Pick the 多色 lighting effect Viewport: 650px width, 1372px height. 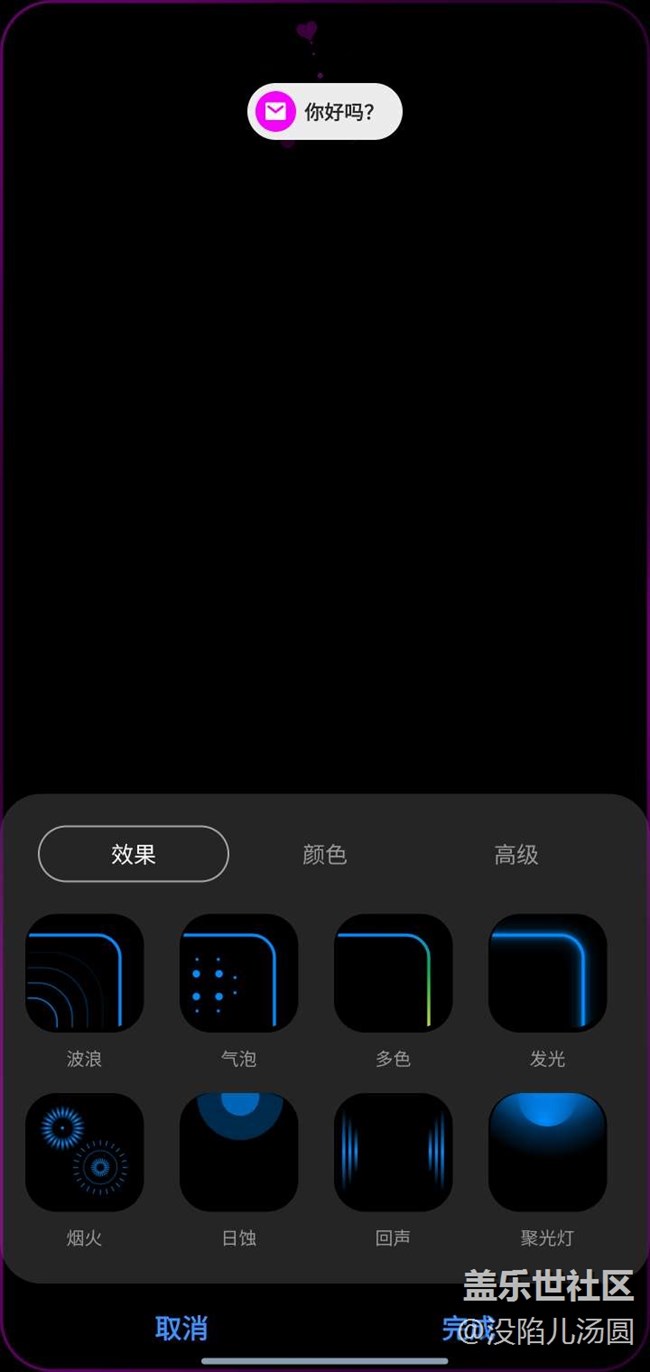393,973
